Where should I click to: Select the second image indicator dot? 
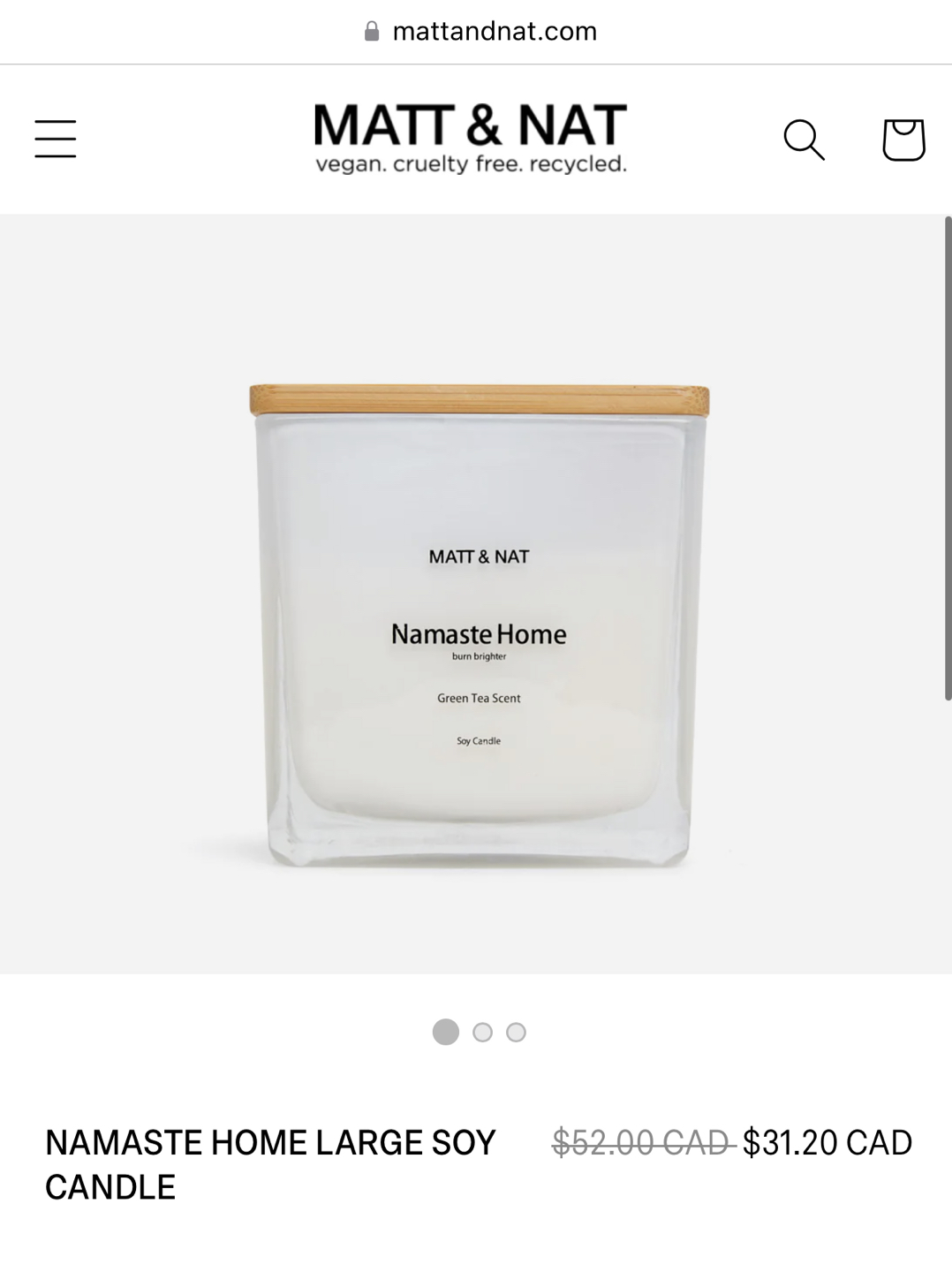(x=482, y=1032)
